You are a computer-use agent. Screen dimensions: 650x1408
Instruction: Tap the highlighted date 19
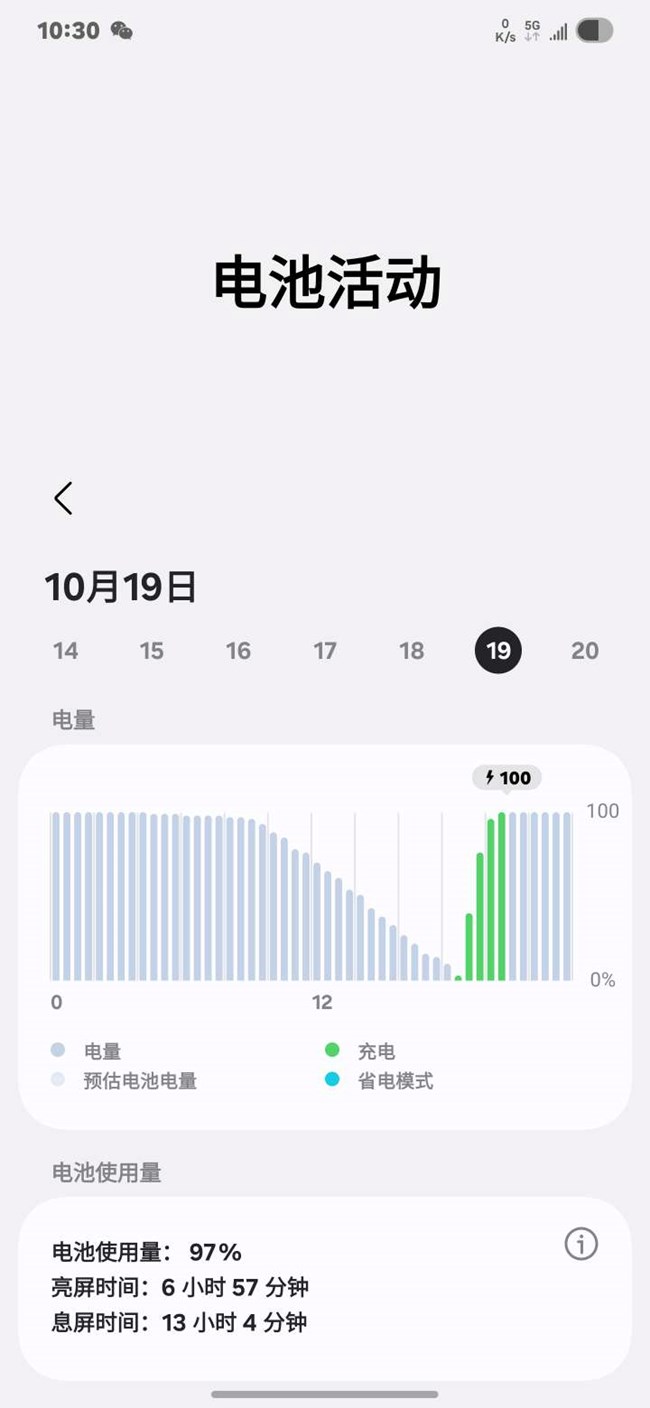pos(498,651)
